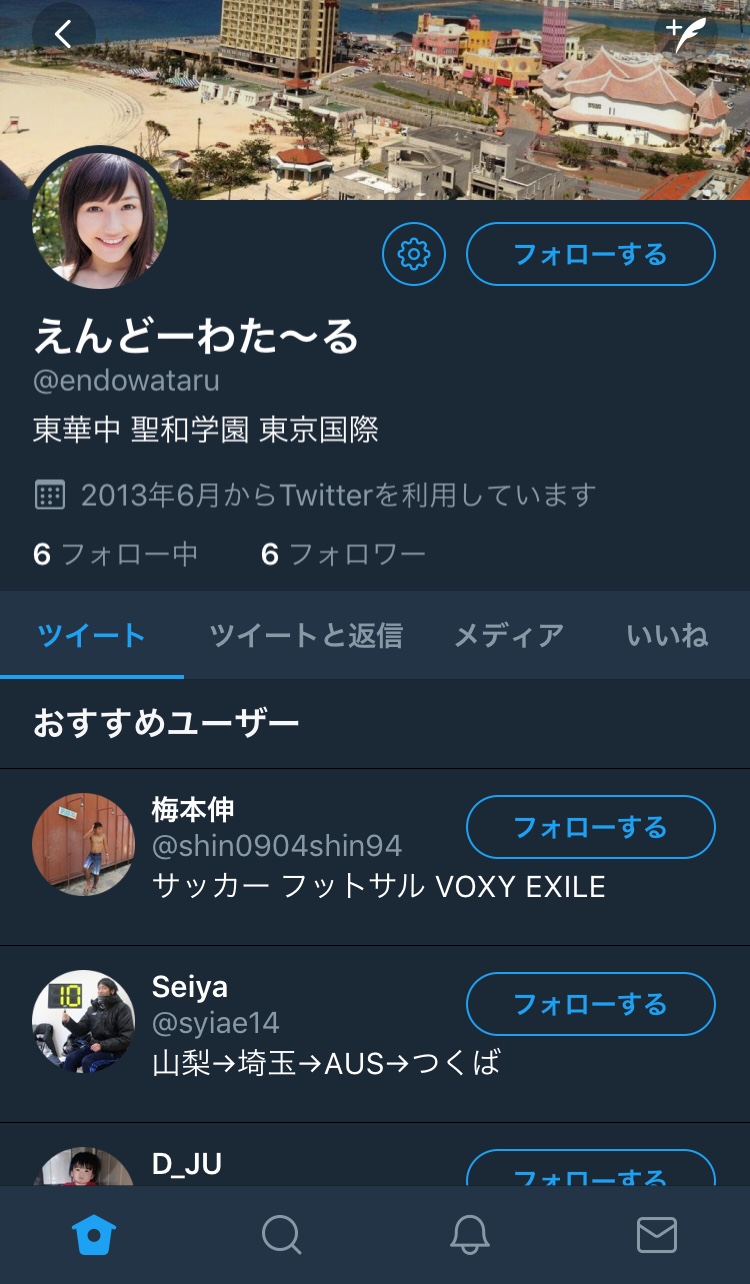Open the gear settings menu on profile
This screenshot has width=750, height=1284.
pyautogui.click(x=414, y=254)
